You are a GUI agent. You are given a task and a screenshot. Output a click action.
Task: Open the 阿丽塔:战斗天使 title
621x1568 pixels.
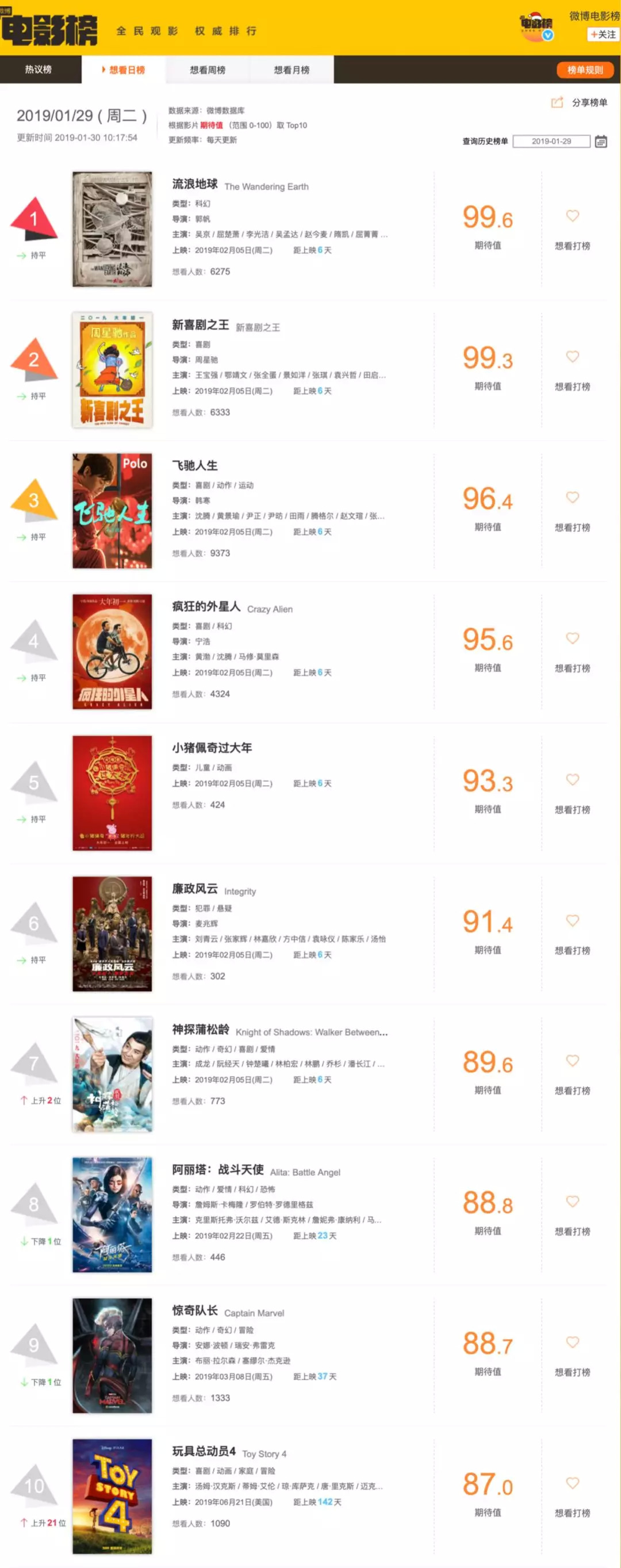coord(218,1169)
